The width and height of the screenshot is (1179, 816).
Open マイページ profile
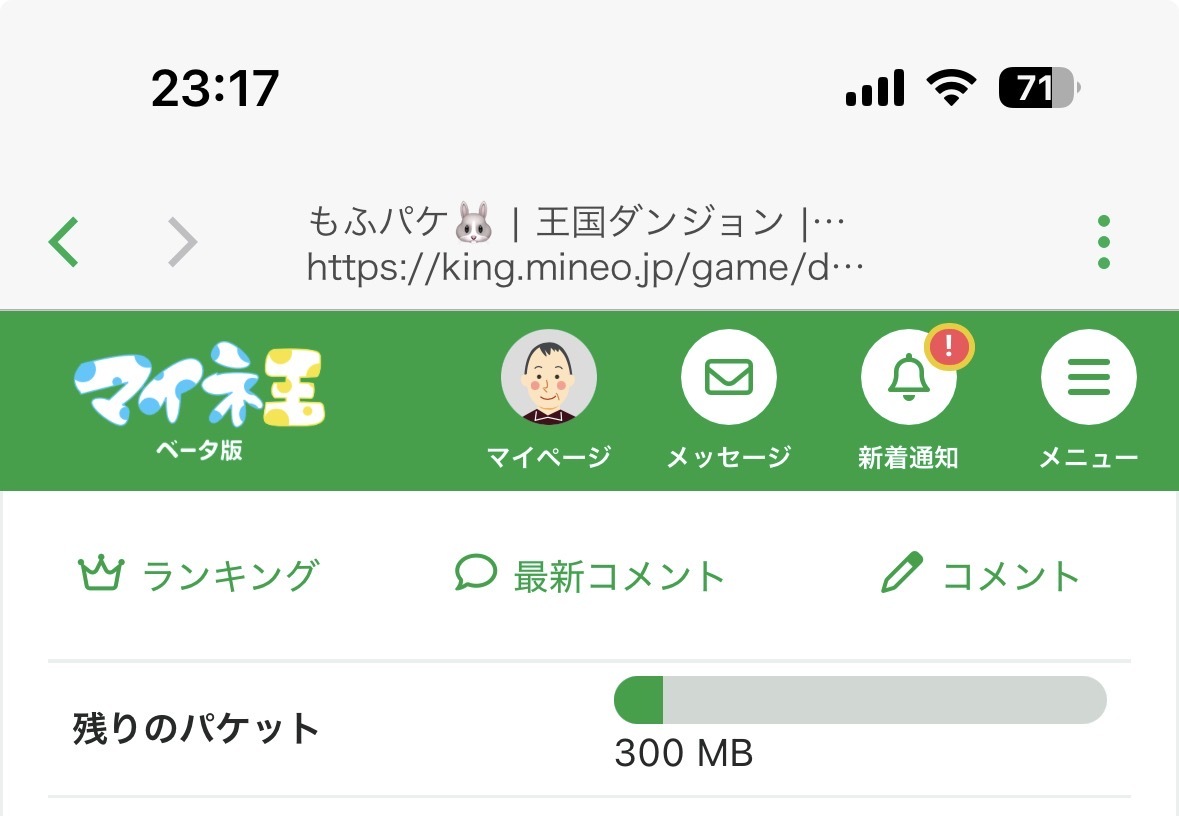pos(548,378)
